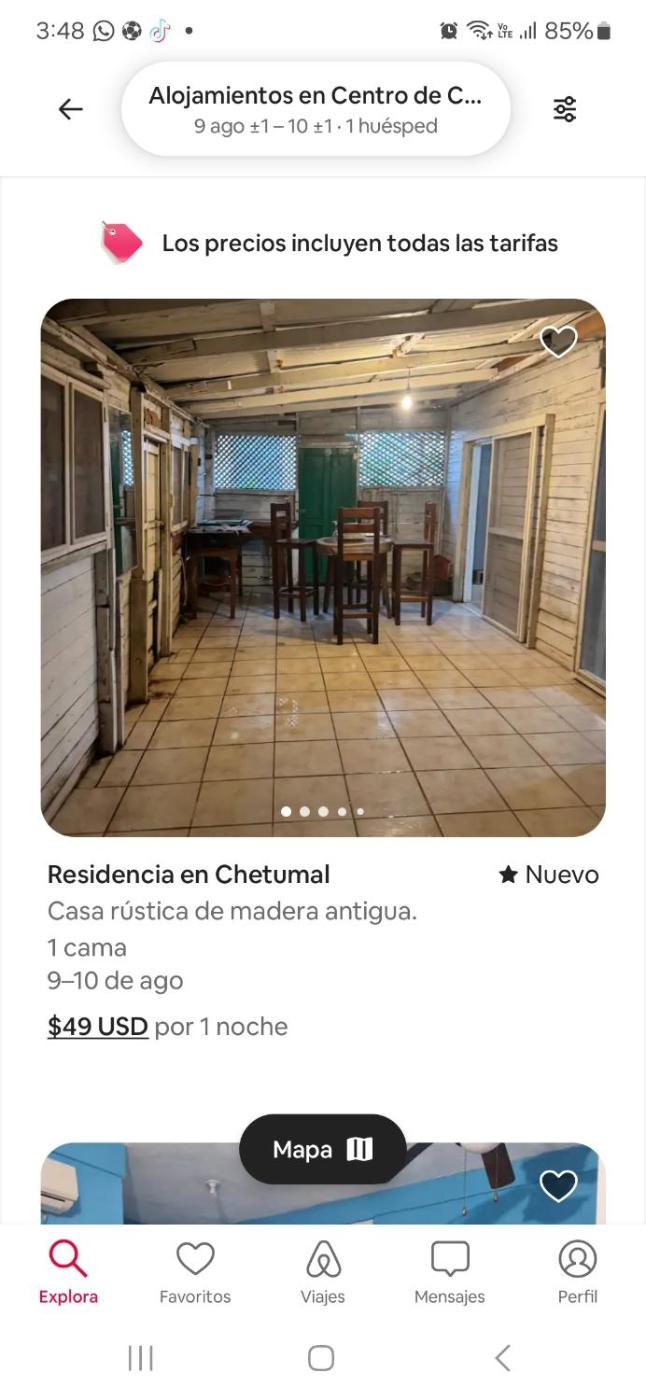Edit the Alojamientos en Centro search
The height and width of the screenshot is (1400, 646).
tap(315, 109)
